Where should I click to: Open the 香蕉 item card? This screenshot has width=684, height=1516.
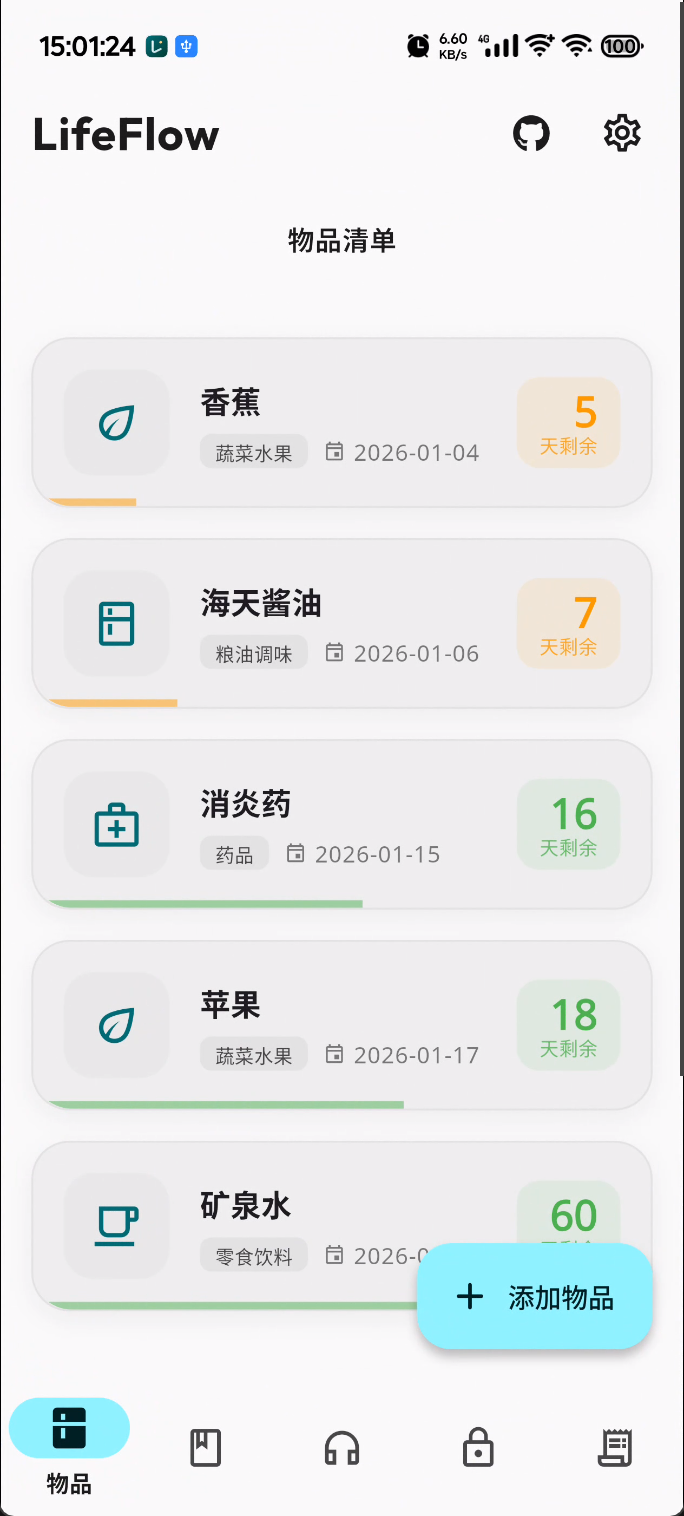coord(342,422)
